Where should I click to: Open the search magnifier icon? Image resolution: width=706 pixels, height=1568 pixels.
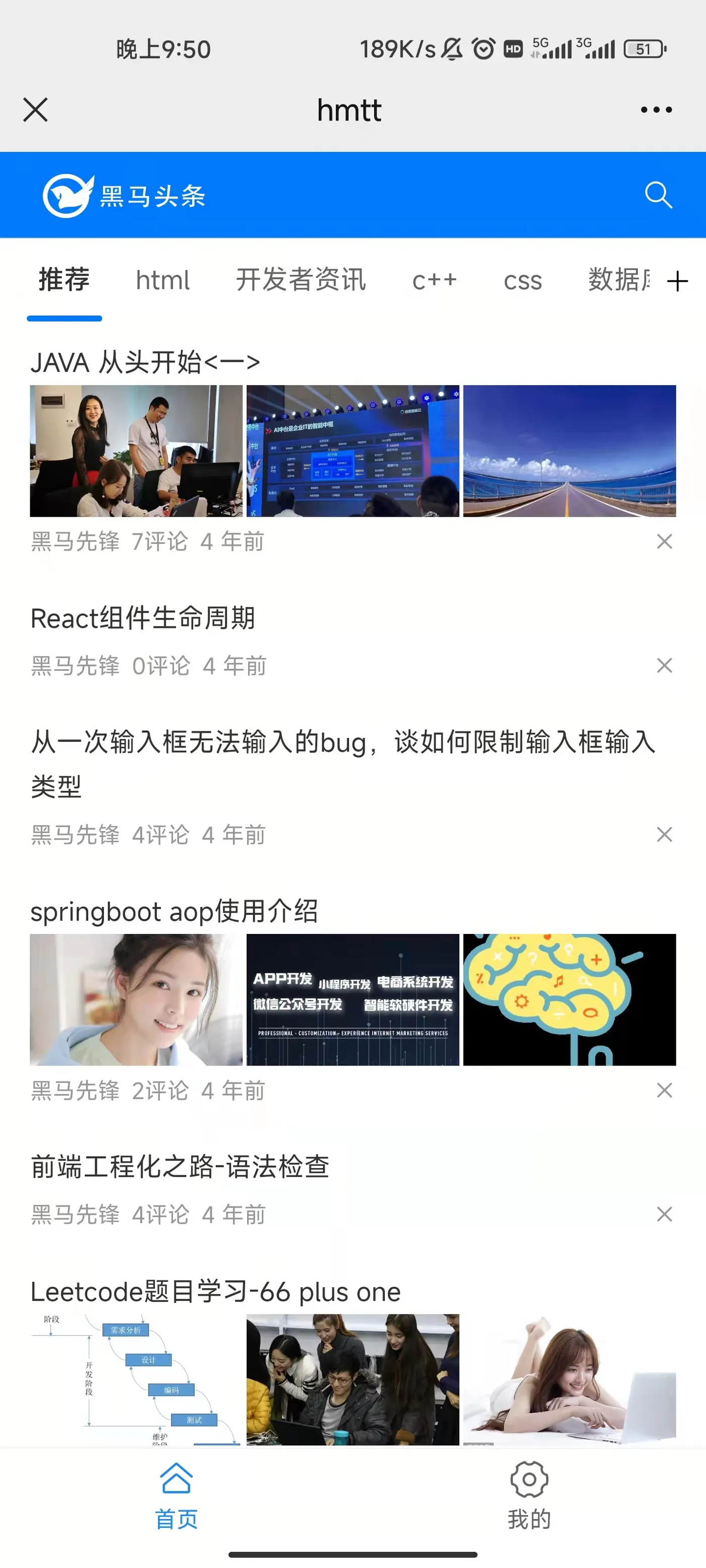658,196
